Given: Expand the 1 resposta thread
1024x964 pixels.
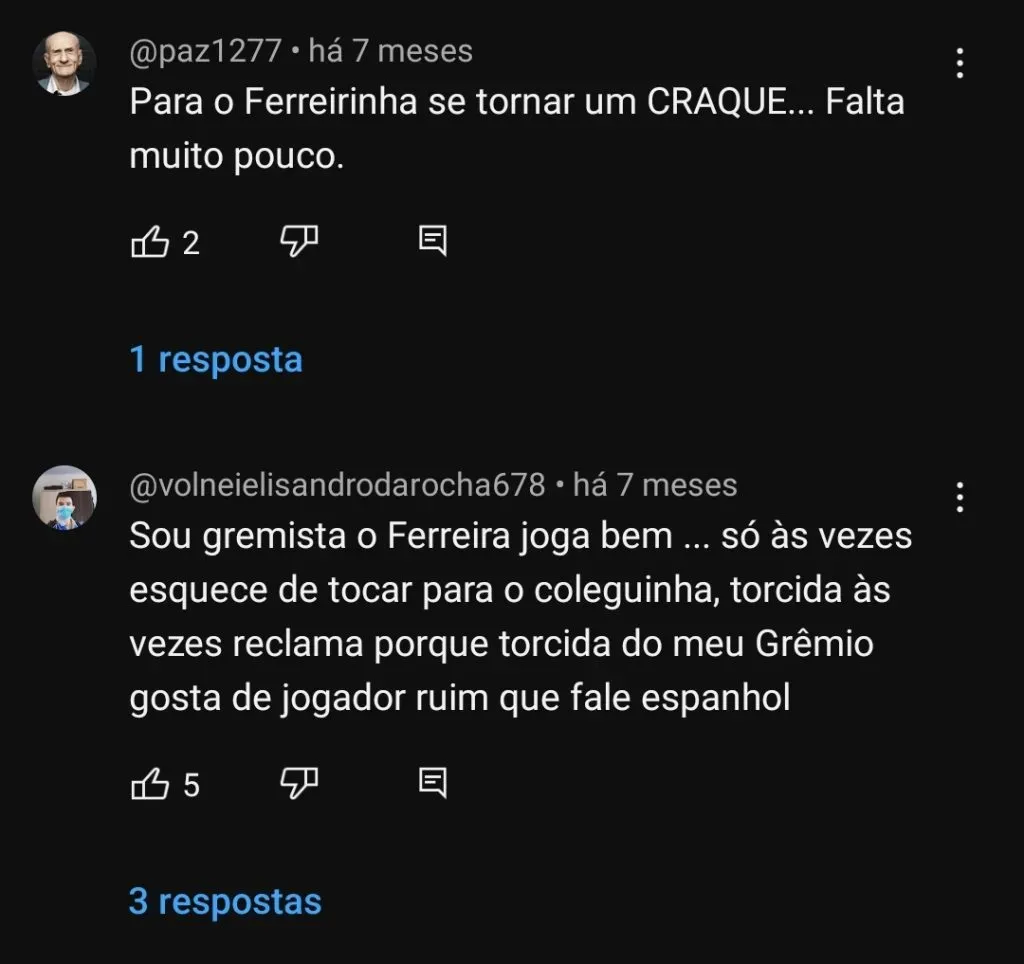Looking at the screenshot, I should (216, 359).
